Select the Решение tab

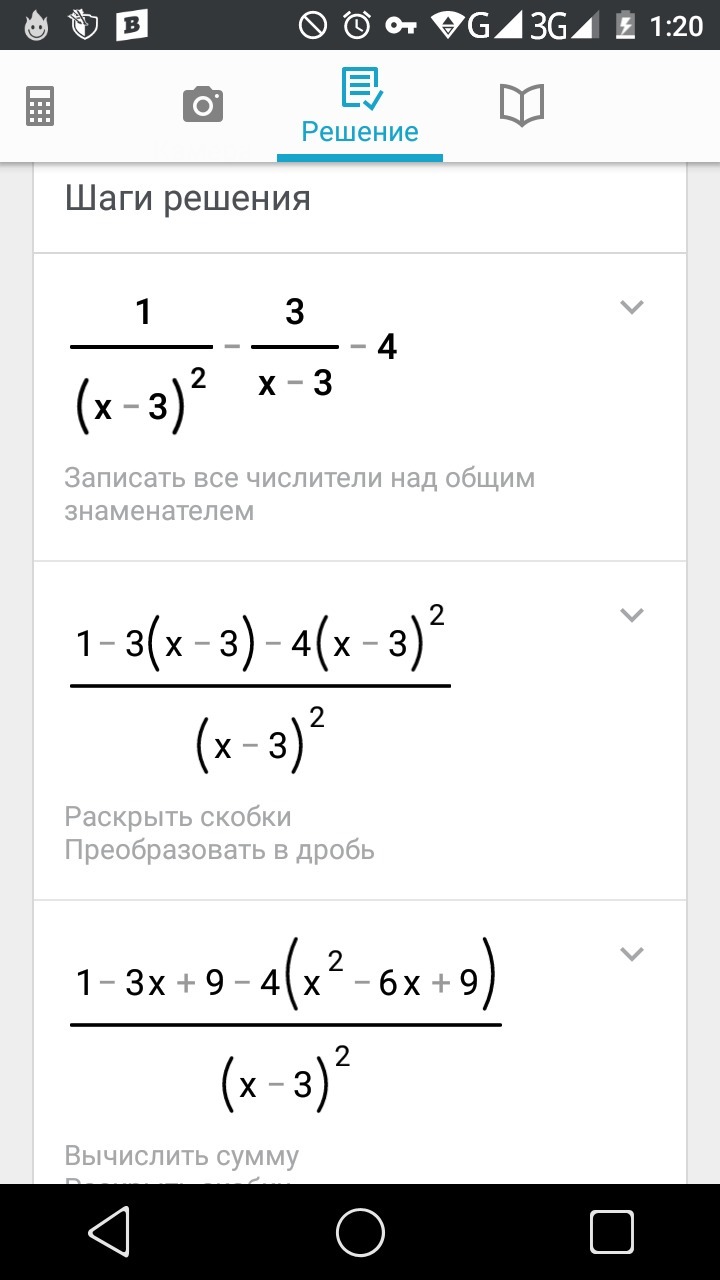pos(360,108)
